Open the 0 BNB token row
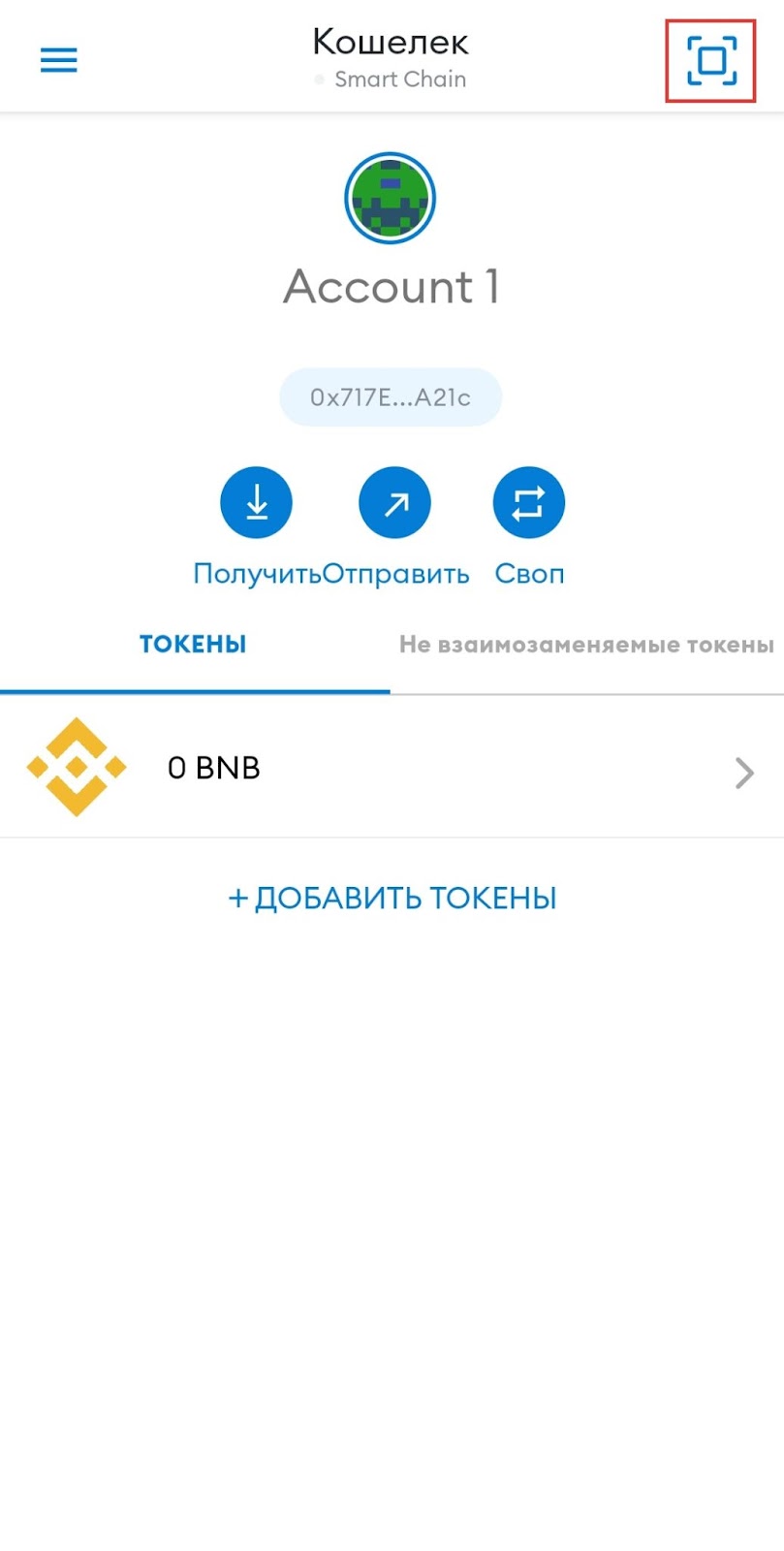 [x=391, y=768]
